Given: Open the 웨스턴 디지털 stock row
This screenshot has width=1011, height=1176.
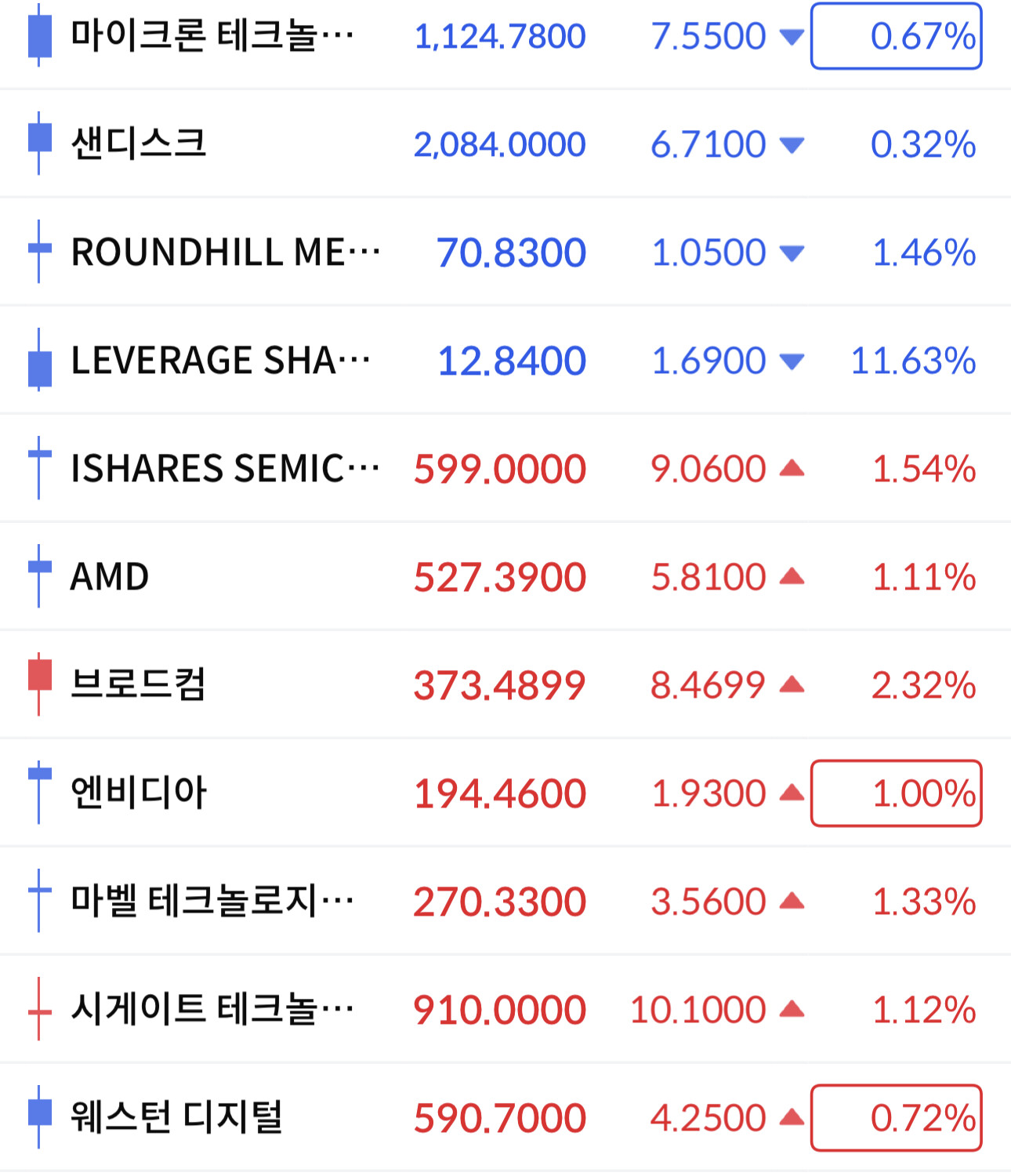Looking at the screenshot, I should [x=505, y=1117].
